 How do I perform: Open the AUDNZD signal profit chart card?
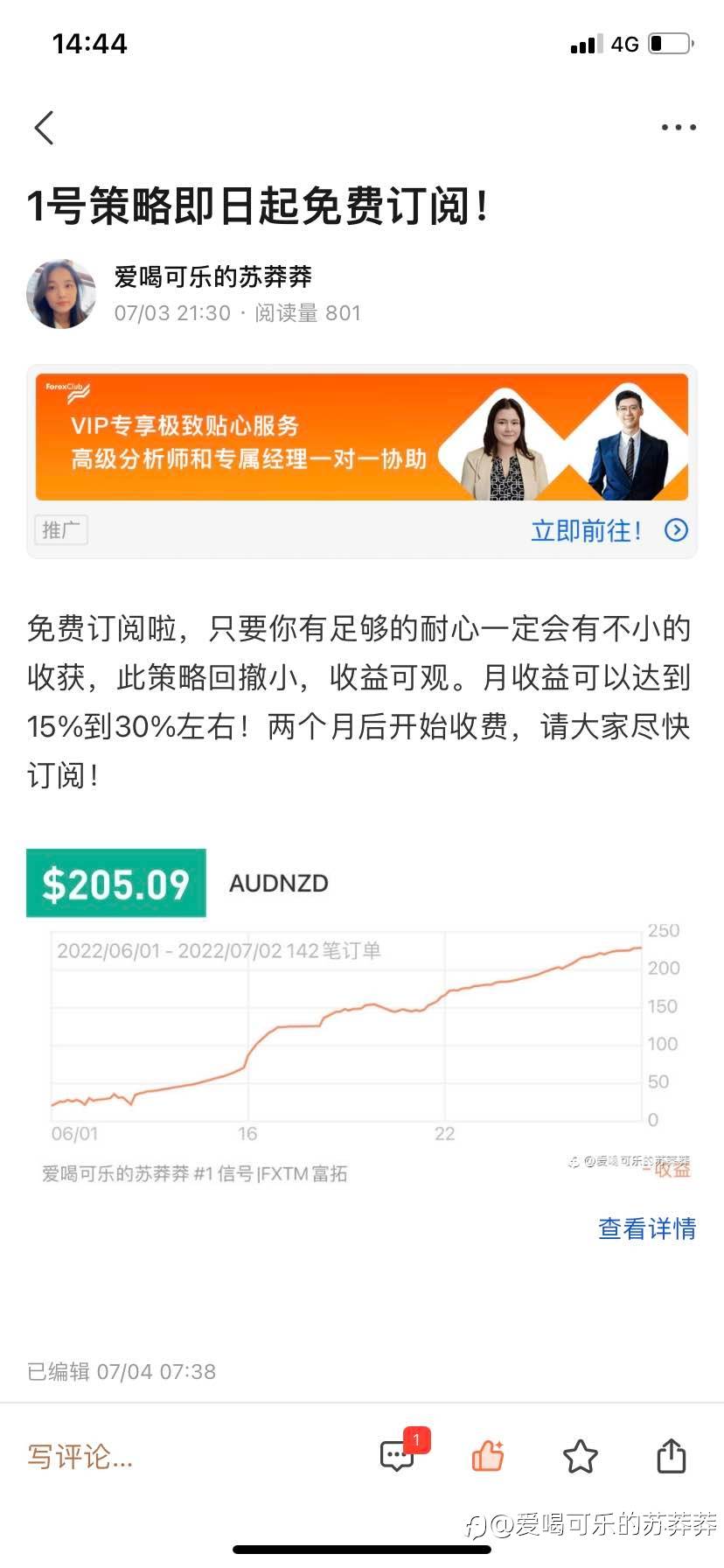point(350,1024)
